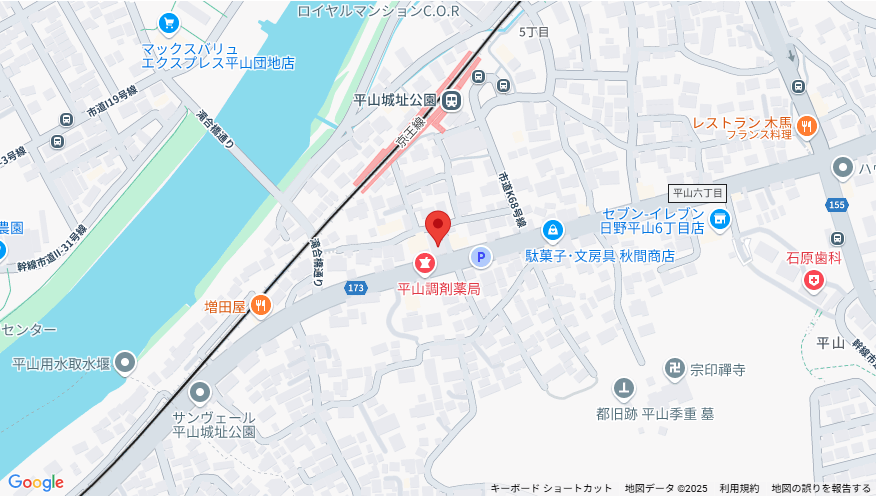Screen dimensions: 876x496
Task: Open 利用規約 terms link
Action: [739, 488]
